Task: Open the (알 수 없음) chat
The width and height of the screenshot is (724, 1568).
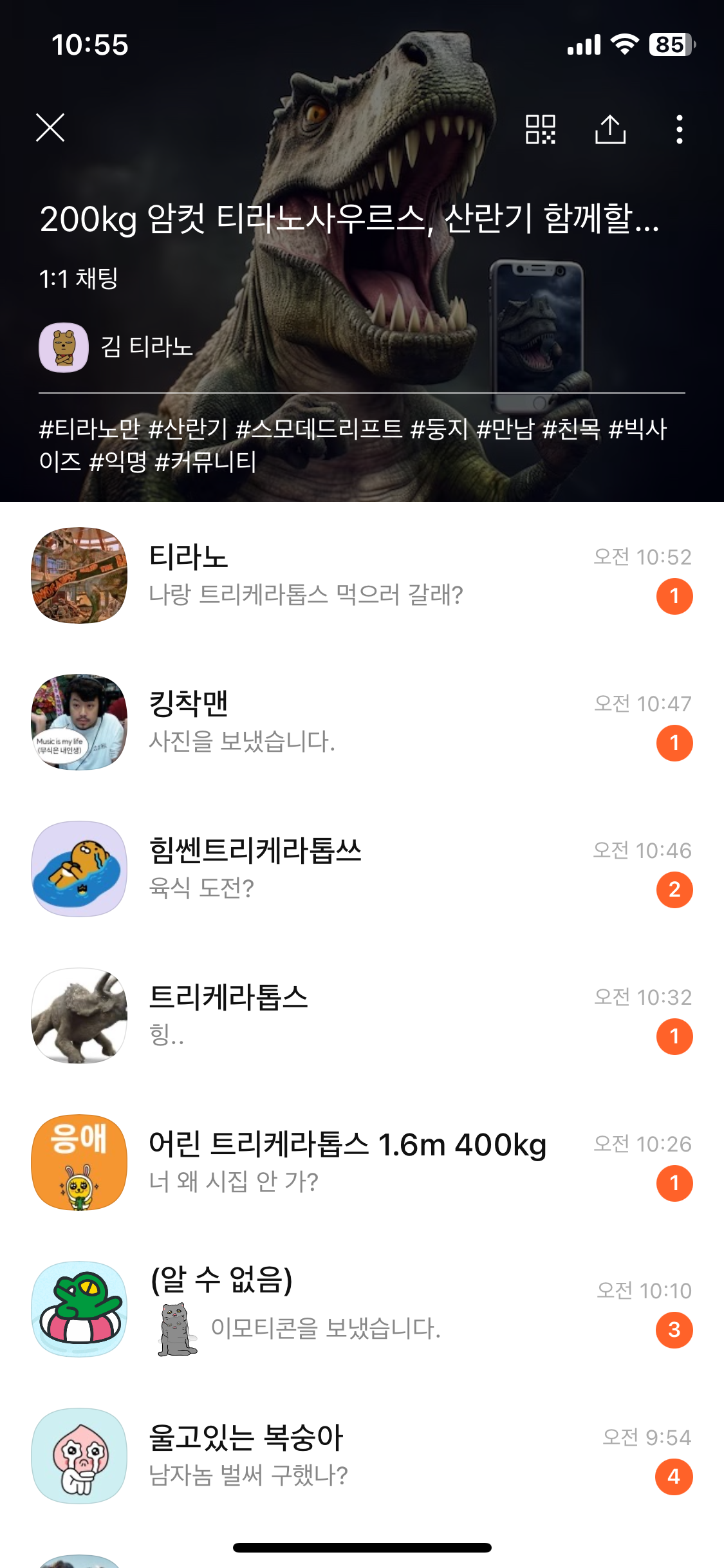Action: (x=360, y=1309)
